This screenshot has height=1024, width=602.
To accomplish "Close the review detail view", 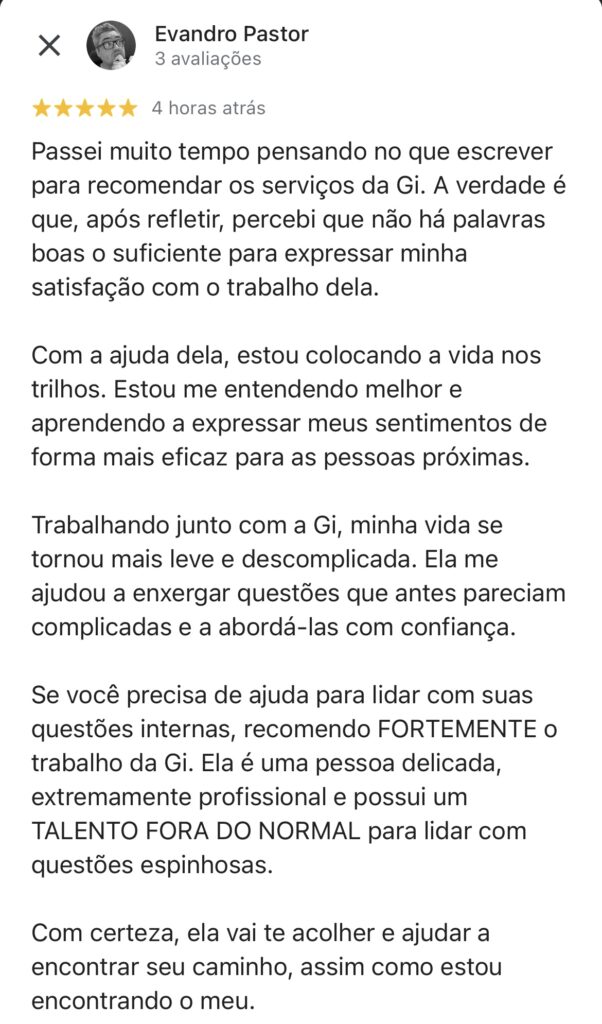I will 49,45.
